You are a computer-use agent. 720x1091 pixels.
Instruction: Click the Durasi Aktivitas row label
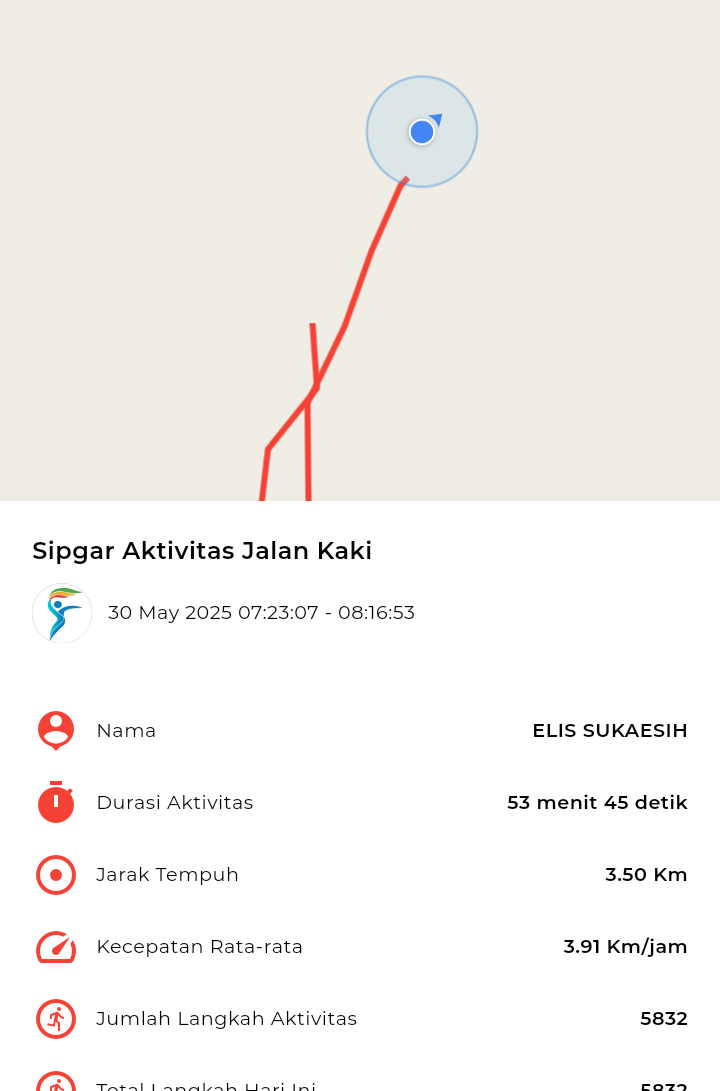point(174,802)
